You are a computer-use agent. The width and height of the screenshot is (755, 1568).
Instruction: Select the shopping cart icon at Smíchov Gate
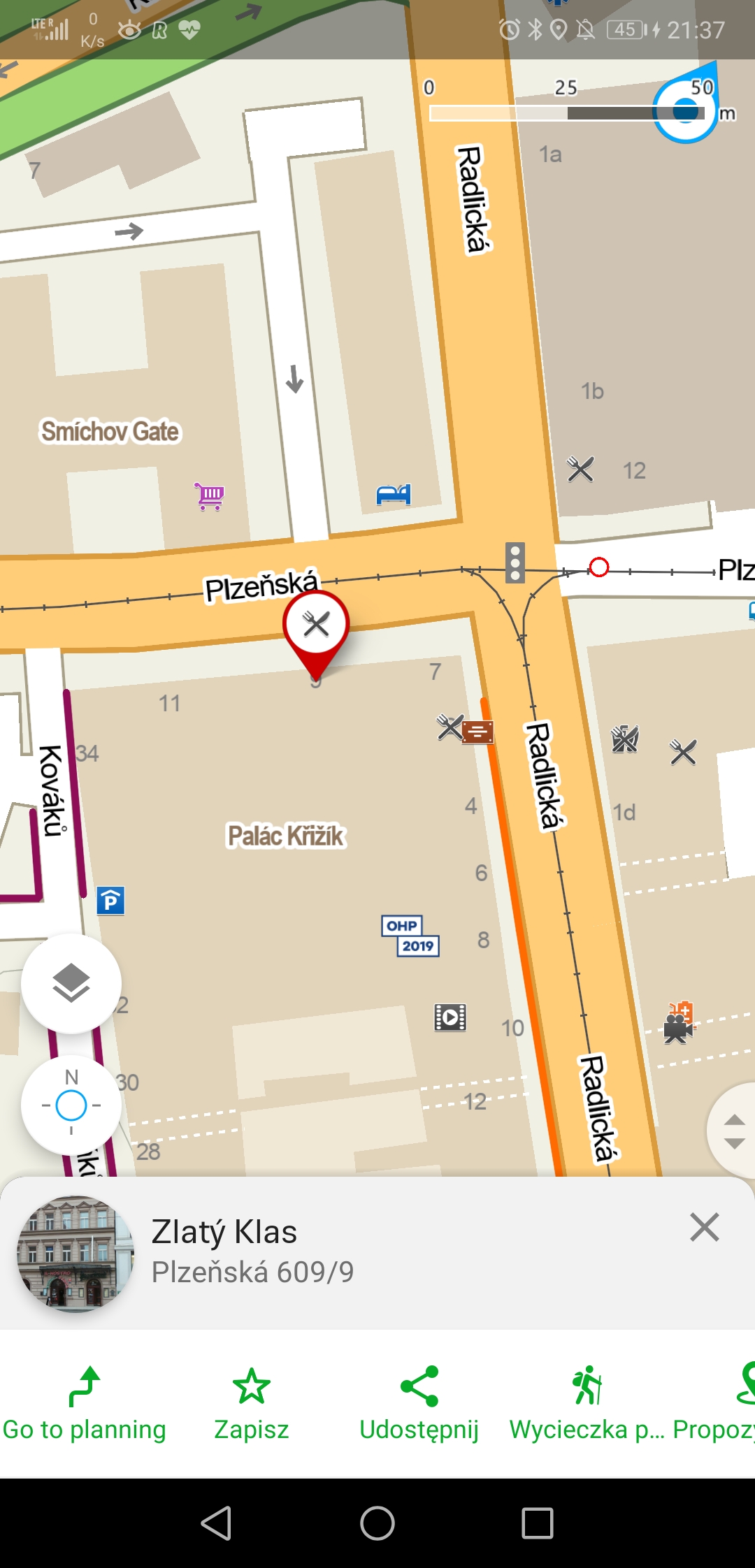tap(210, 496)
